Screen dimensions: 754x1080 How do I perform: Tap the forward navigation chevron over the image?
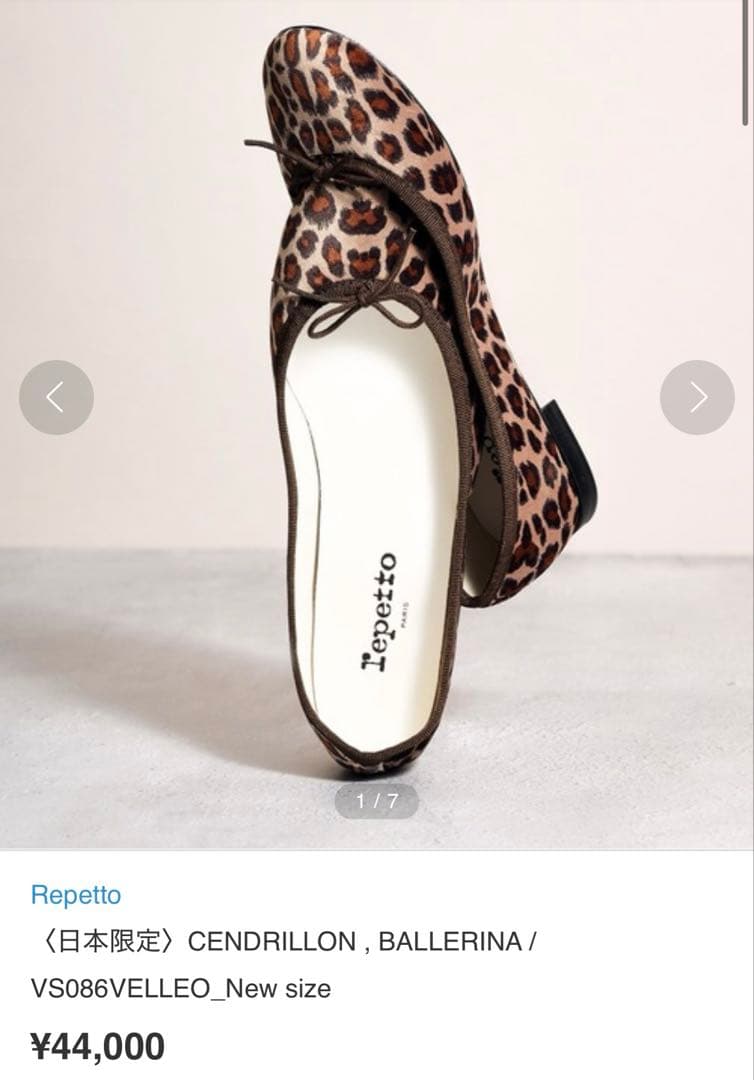coord(699,397)
